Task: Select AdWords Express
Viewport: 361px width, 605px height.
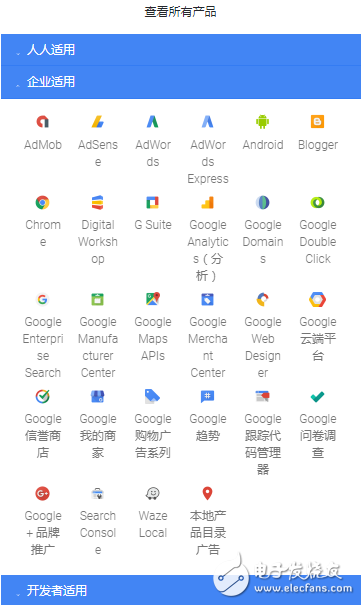Action: click(x=208, y=150)
